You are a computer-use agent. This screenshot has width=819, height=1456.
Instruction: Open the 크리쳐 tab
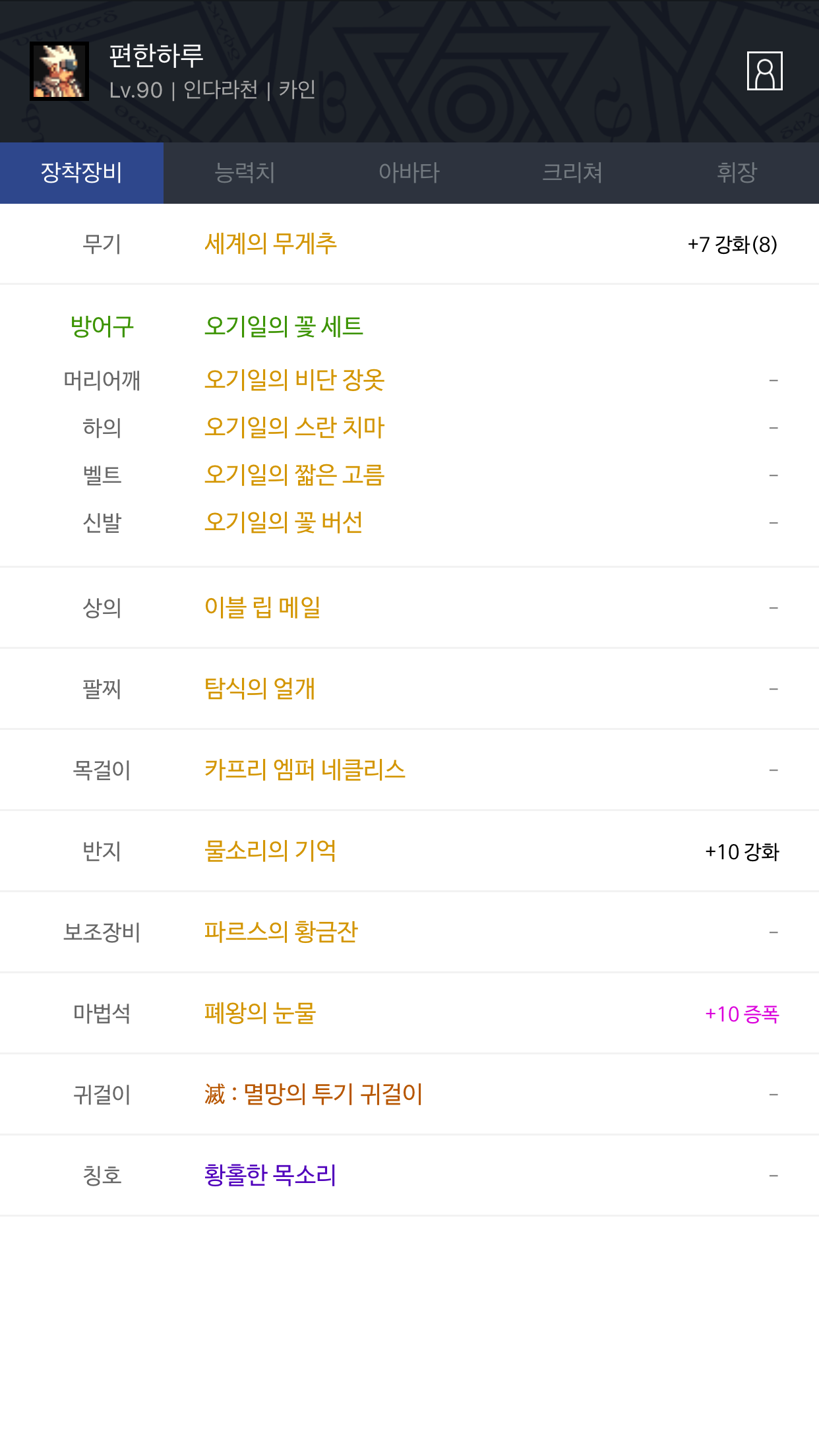[573, 173]
